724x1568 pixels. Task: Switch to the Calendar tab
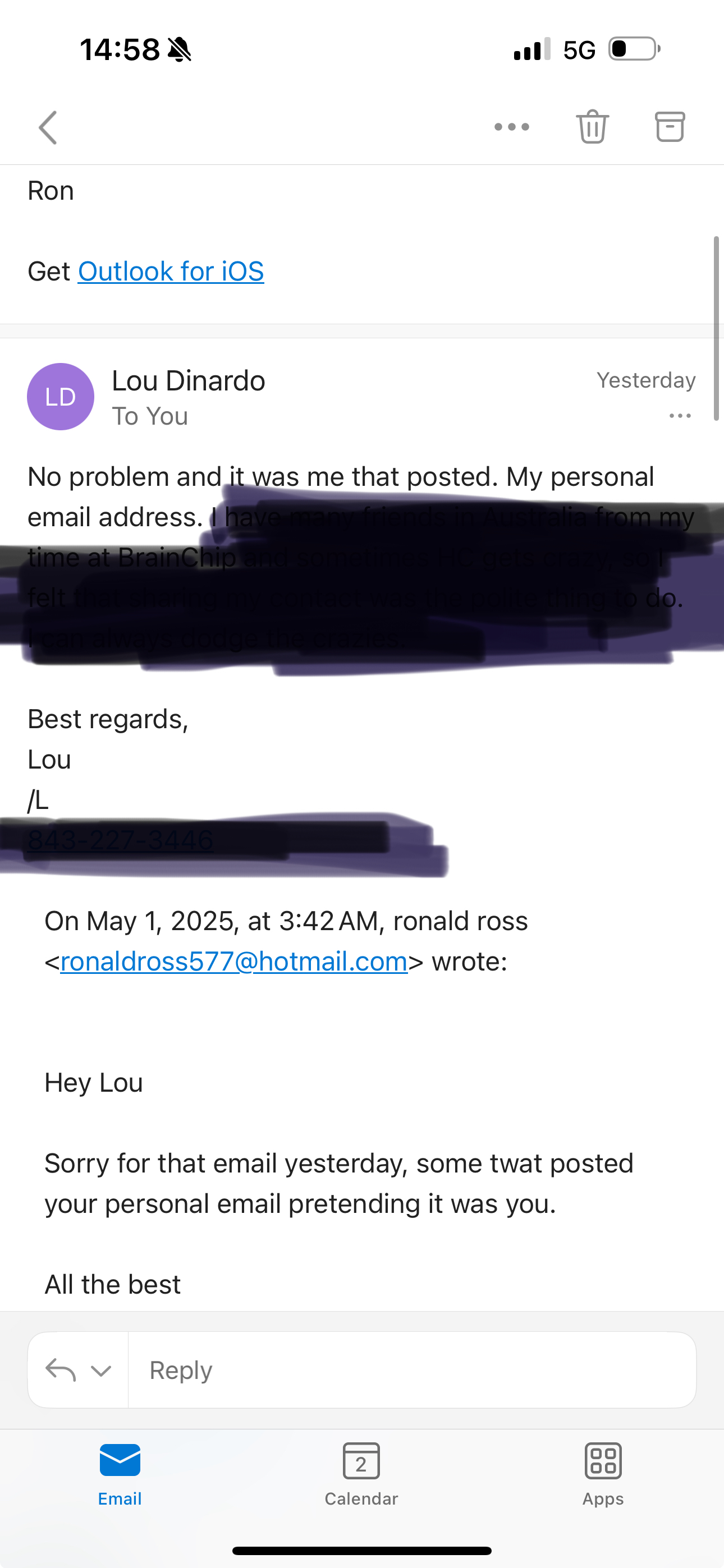coord(361,1473)
